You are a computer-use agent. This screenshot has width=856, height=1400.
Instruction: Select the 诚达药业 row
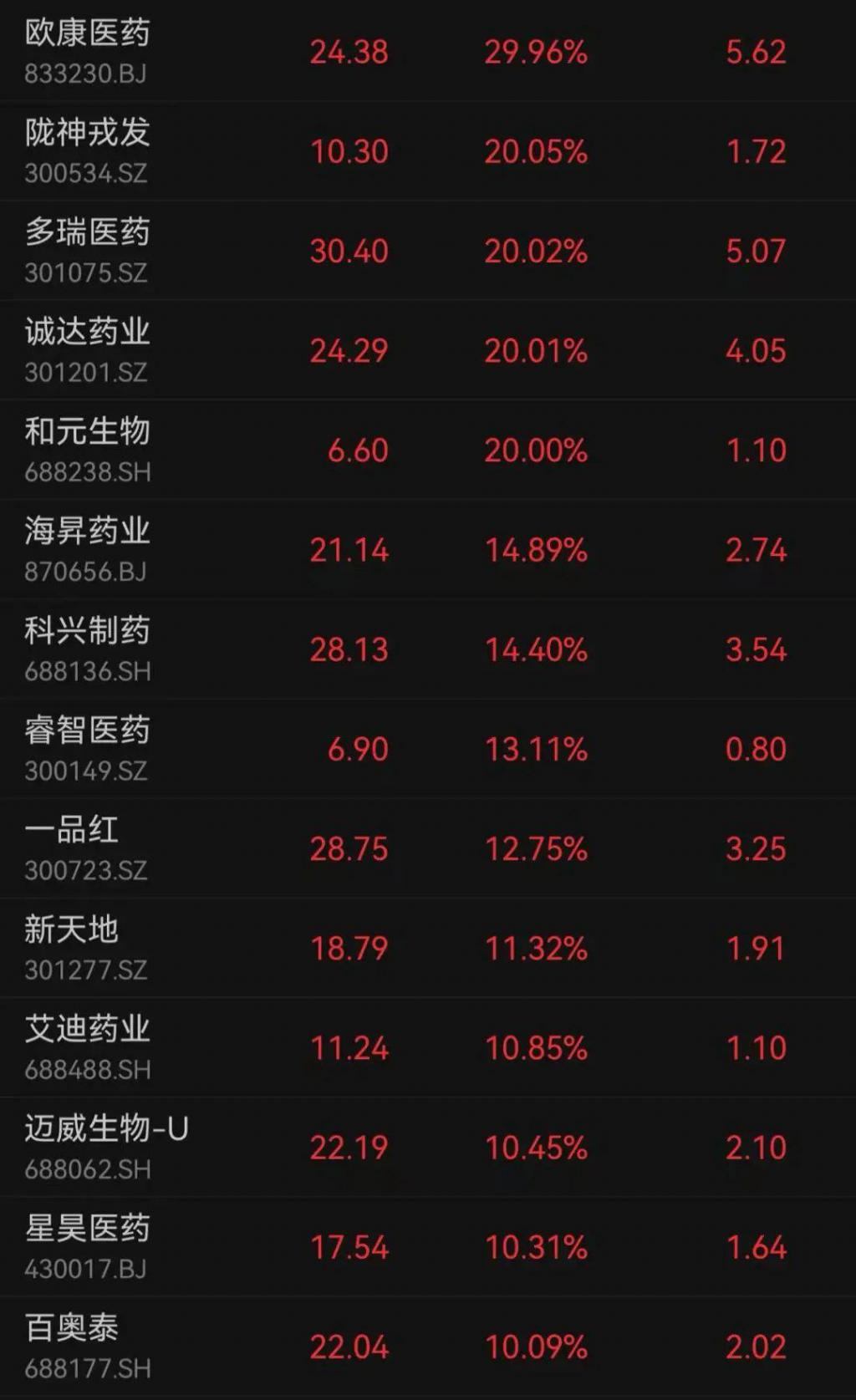pyautogui.click(x=428, y=349)
